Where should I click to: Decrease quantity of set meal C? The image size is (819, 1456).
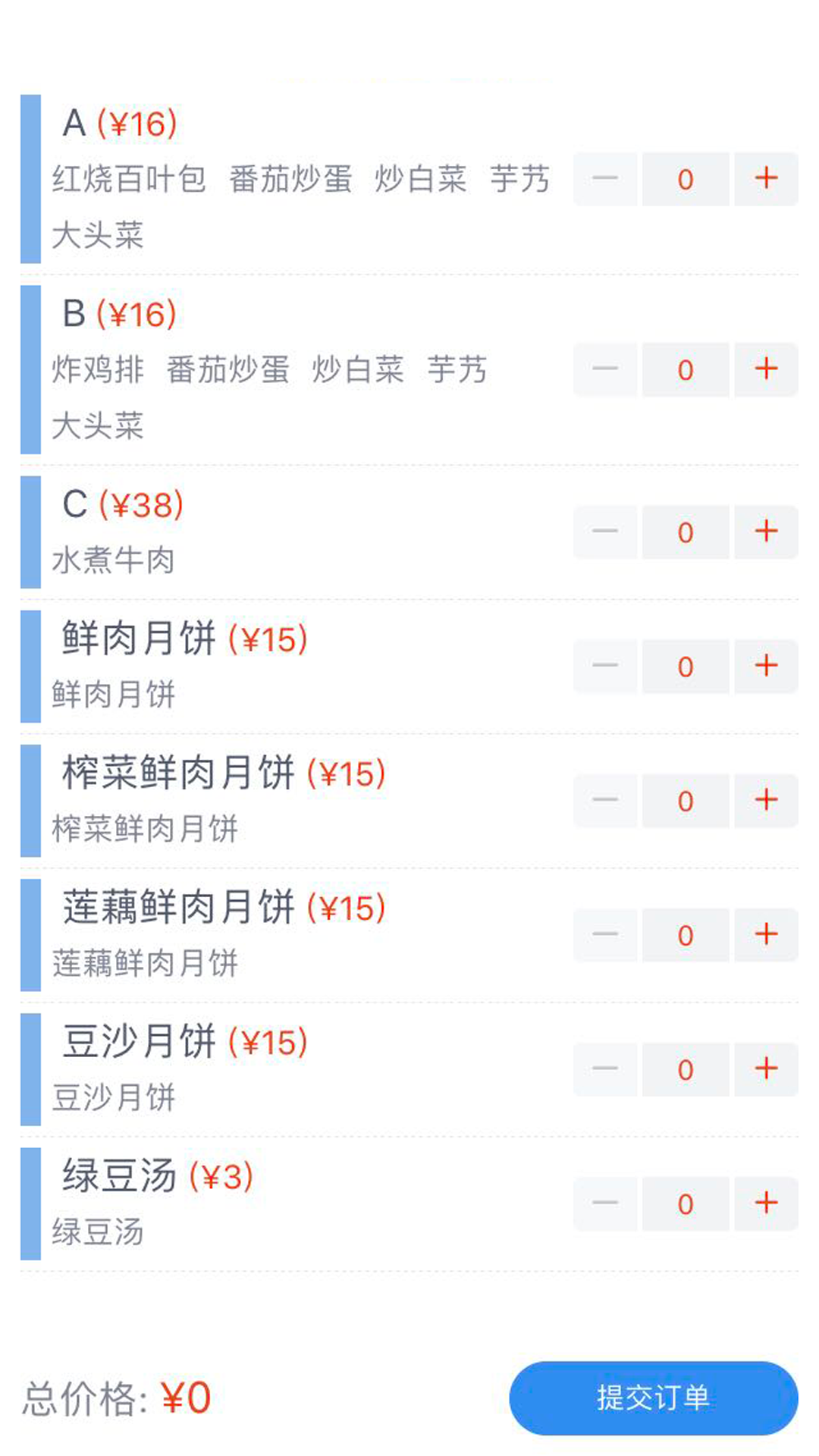coord(604,532)
